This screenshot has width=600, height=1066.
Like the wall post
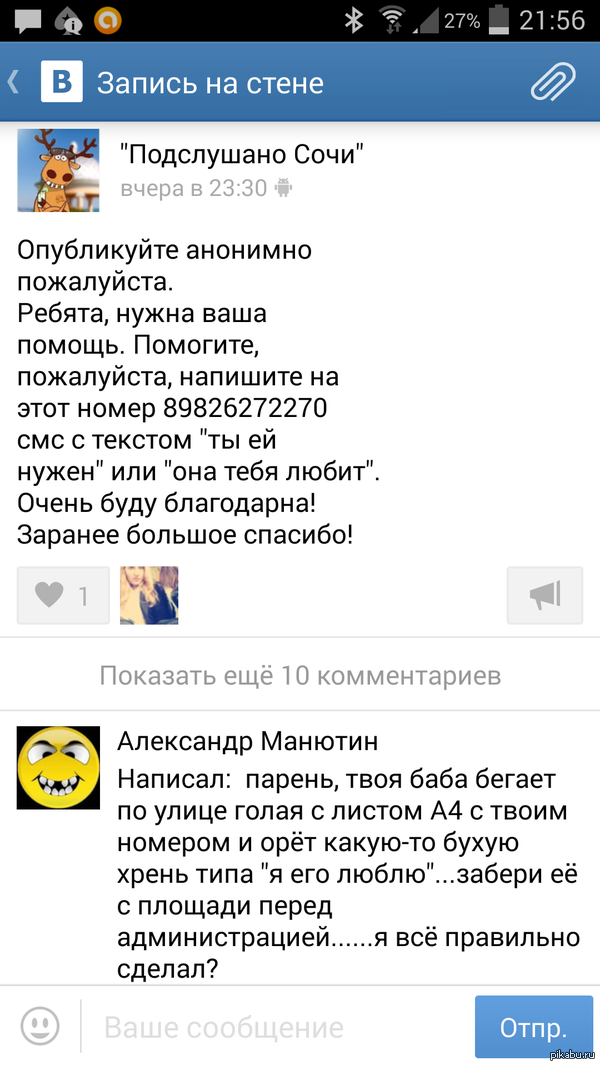[x=63, y=596]
